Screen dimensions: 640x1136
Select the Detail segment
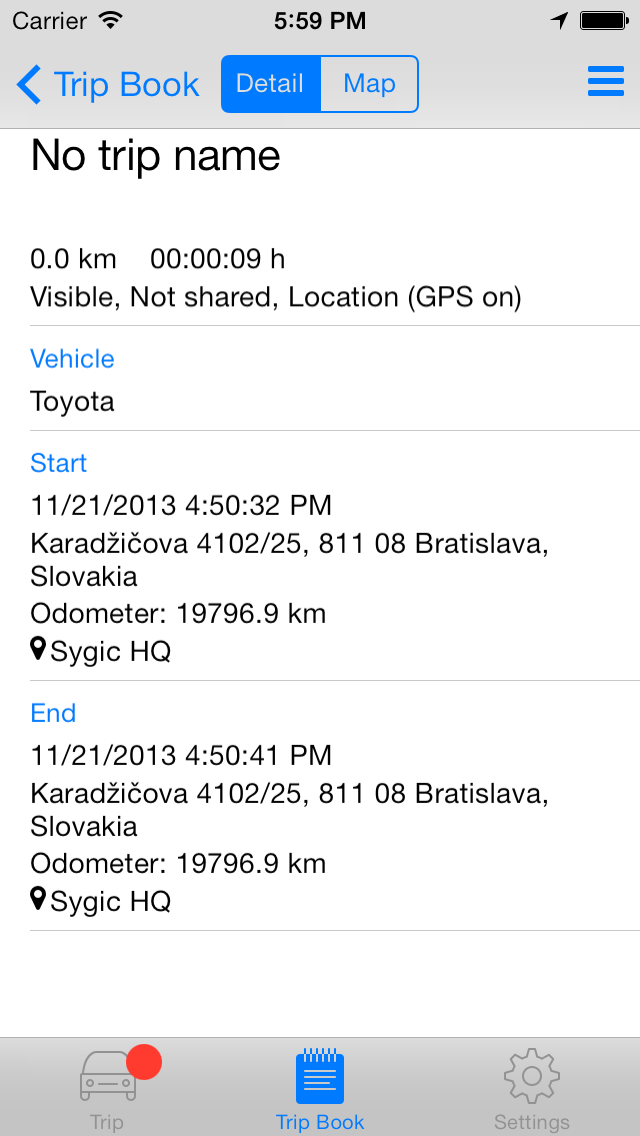tap(270, 84)
